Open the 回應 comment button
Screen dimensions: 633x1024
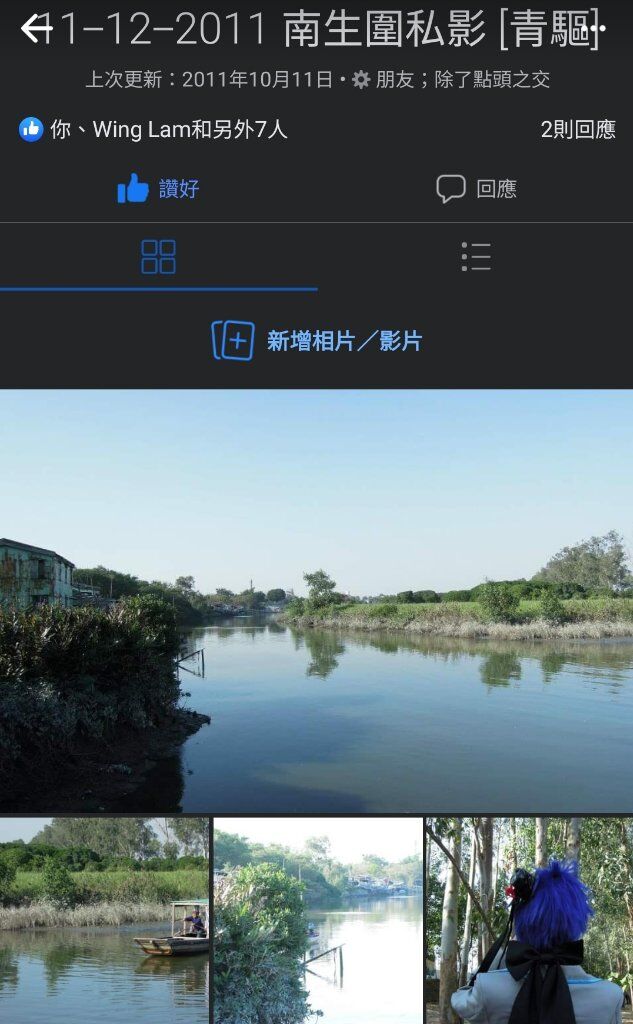[x=476, y=189]
